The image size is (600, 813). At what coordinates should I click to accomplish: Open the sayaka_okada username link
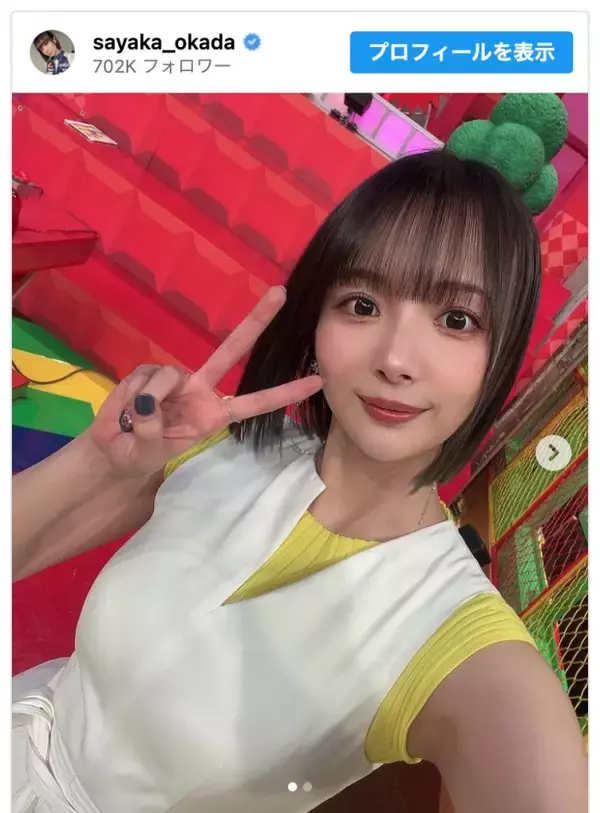[162, 42]
